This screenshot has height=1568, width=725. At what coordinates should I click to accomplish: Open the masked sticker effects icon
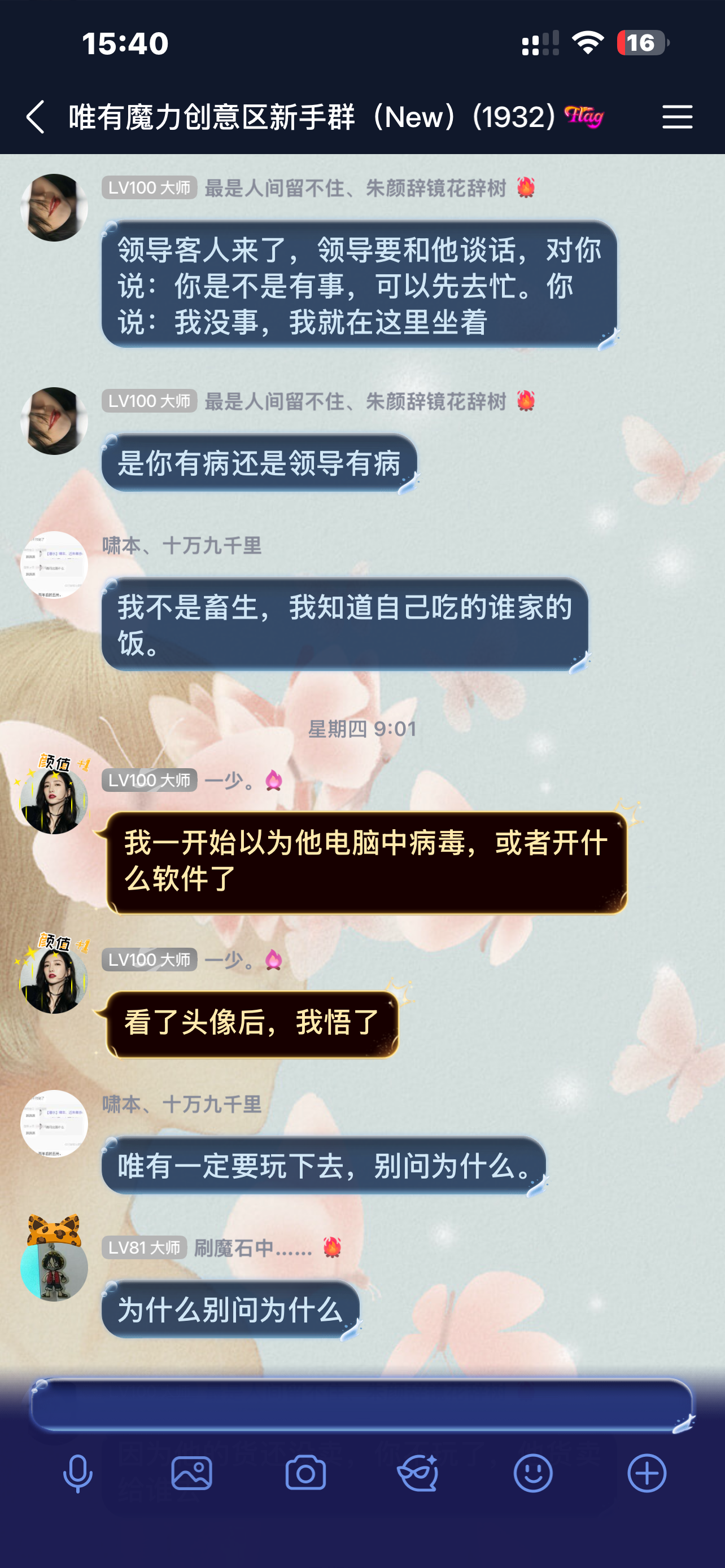(419, 1473)
